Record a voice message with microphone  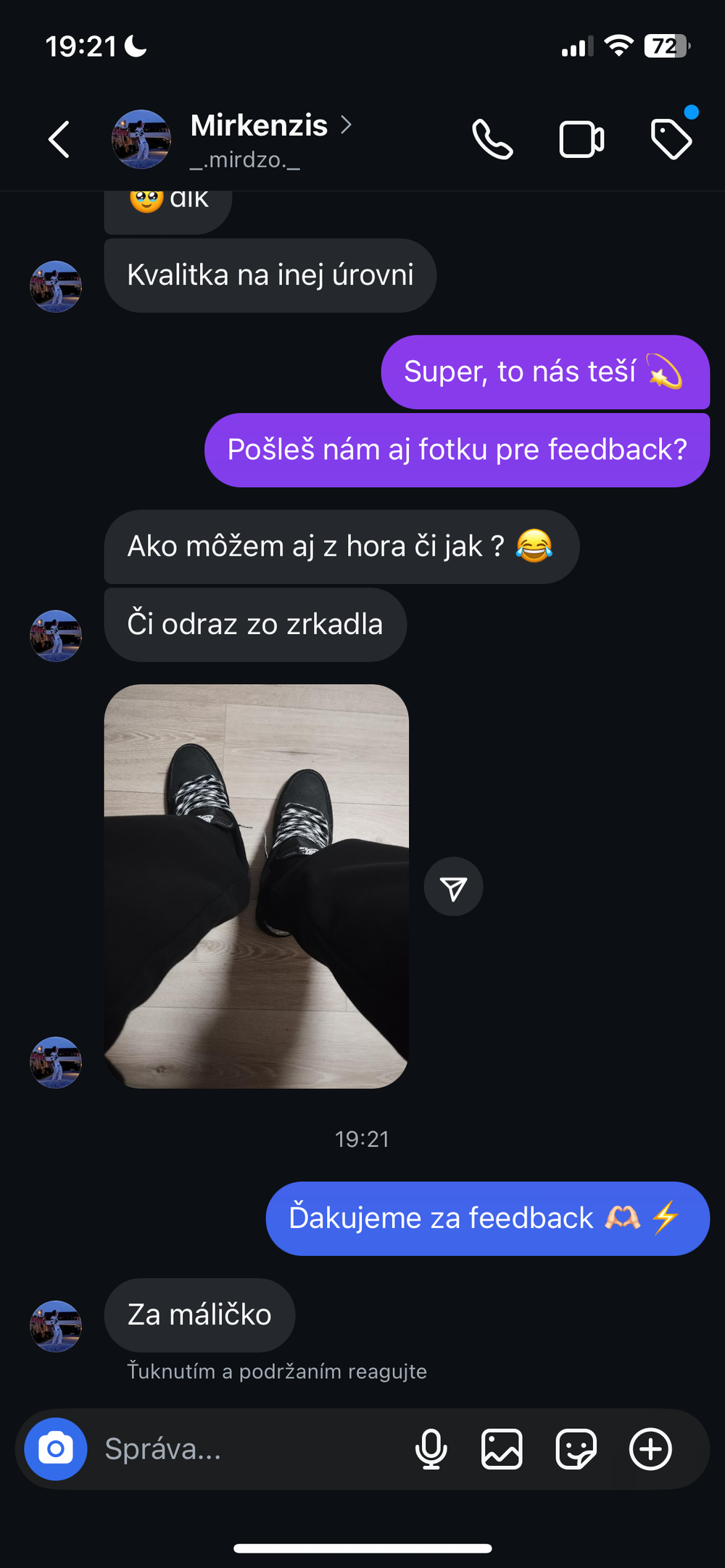[431, 1449]
